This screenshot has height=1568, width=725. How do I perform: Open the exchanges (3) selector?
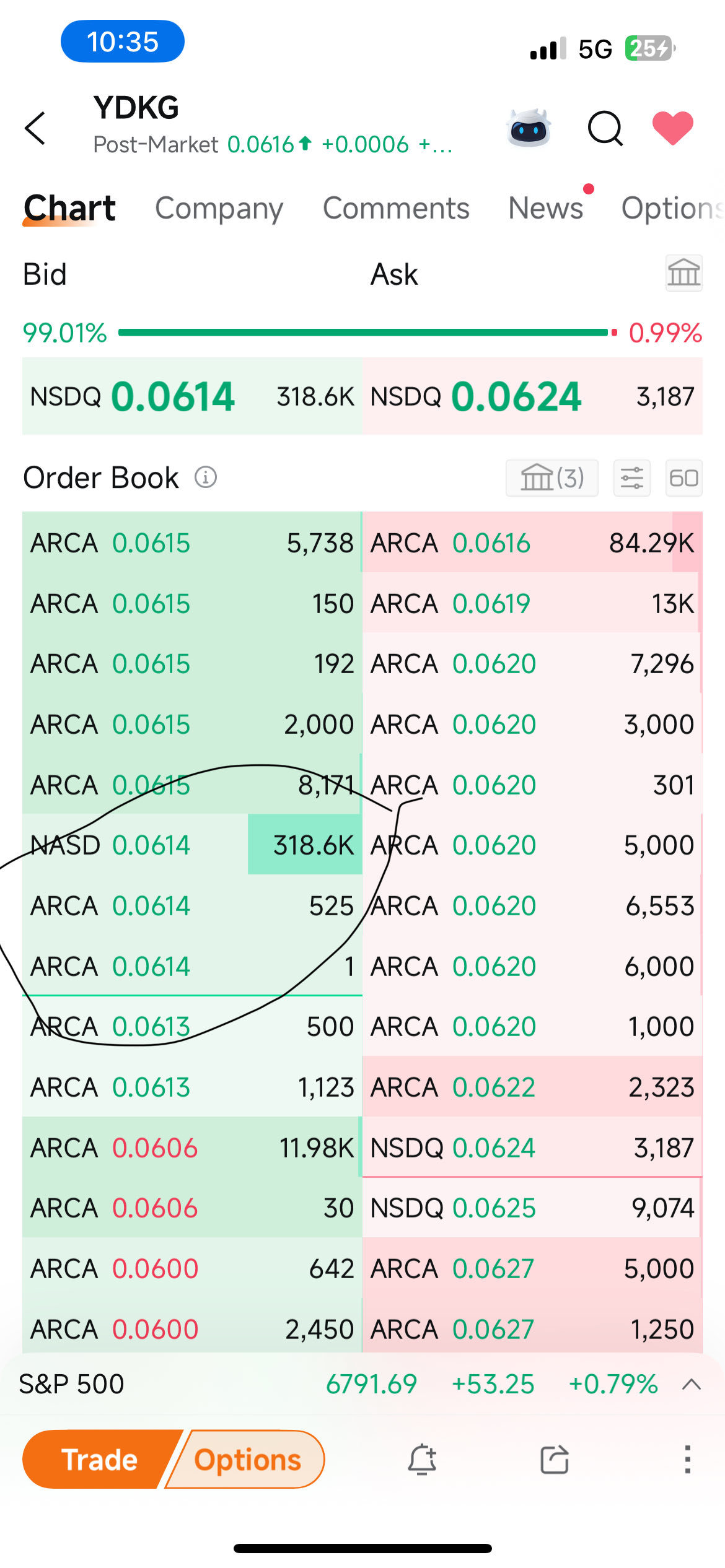coord(551,478)
